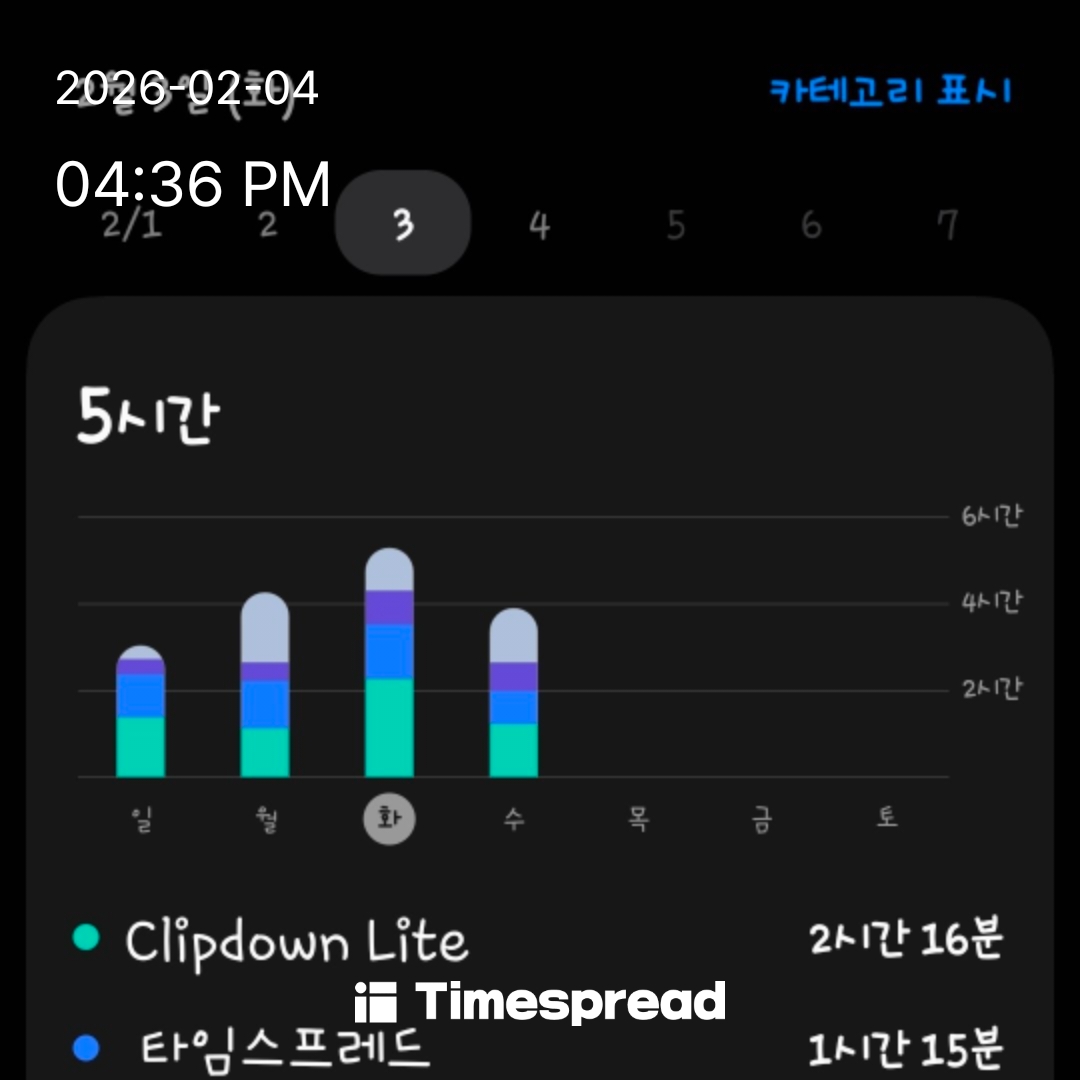Select the 2/1 date
The image size is (1080, 1080).
click(x=131, y=225)
